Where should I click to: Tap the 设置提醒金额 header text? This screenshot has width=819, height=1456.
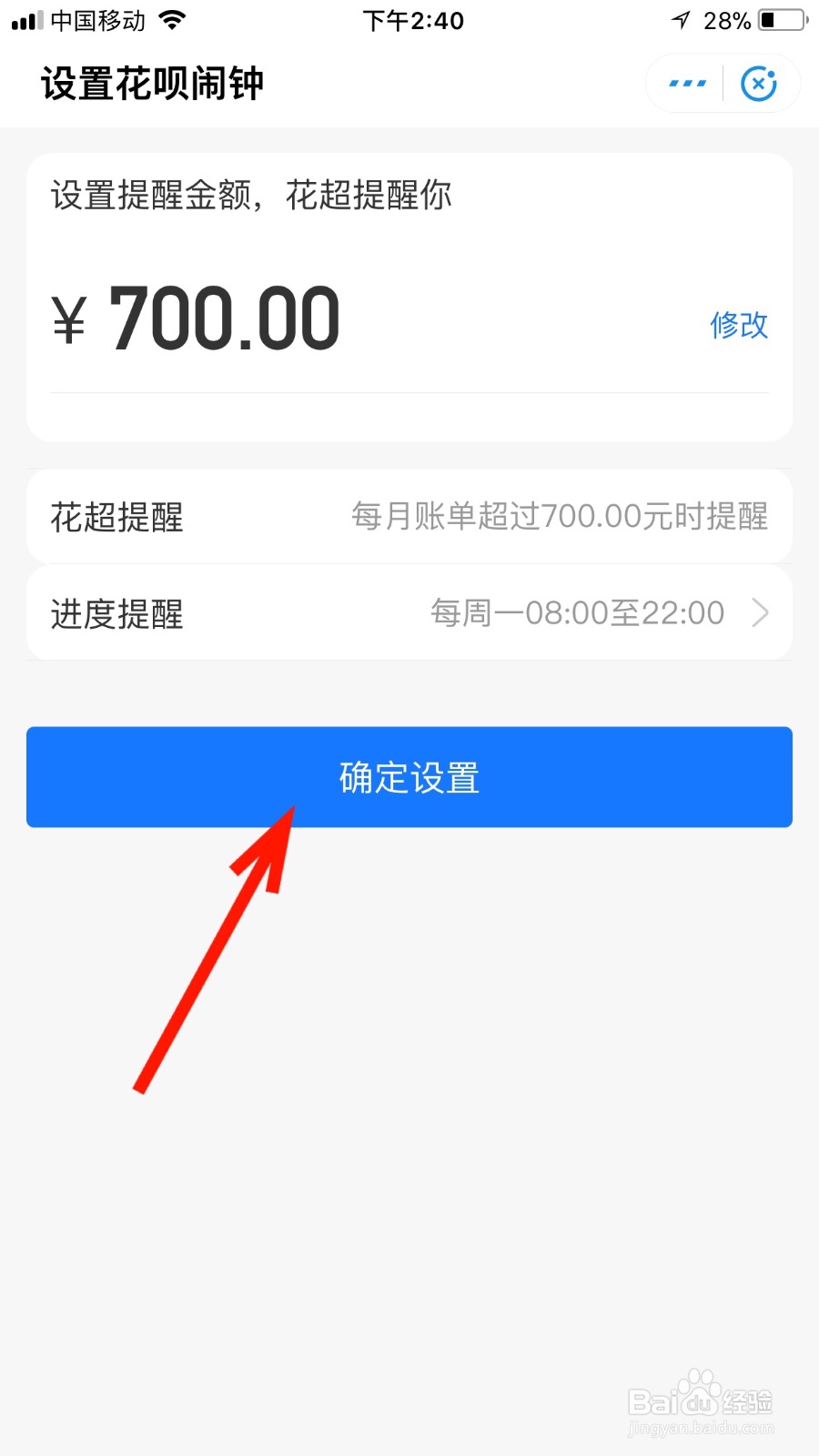click(x=251, y=196)
